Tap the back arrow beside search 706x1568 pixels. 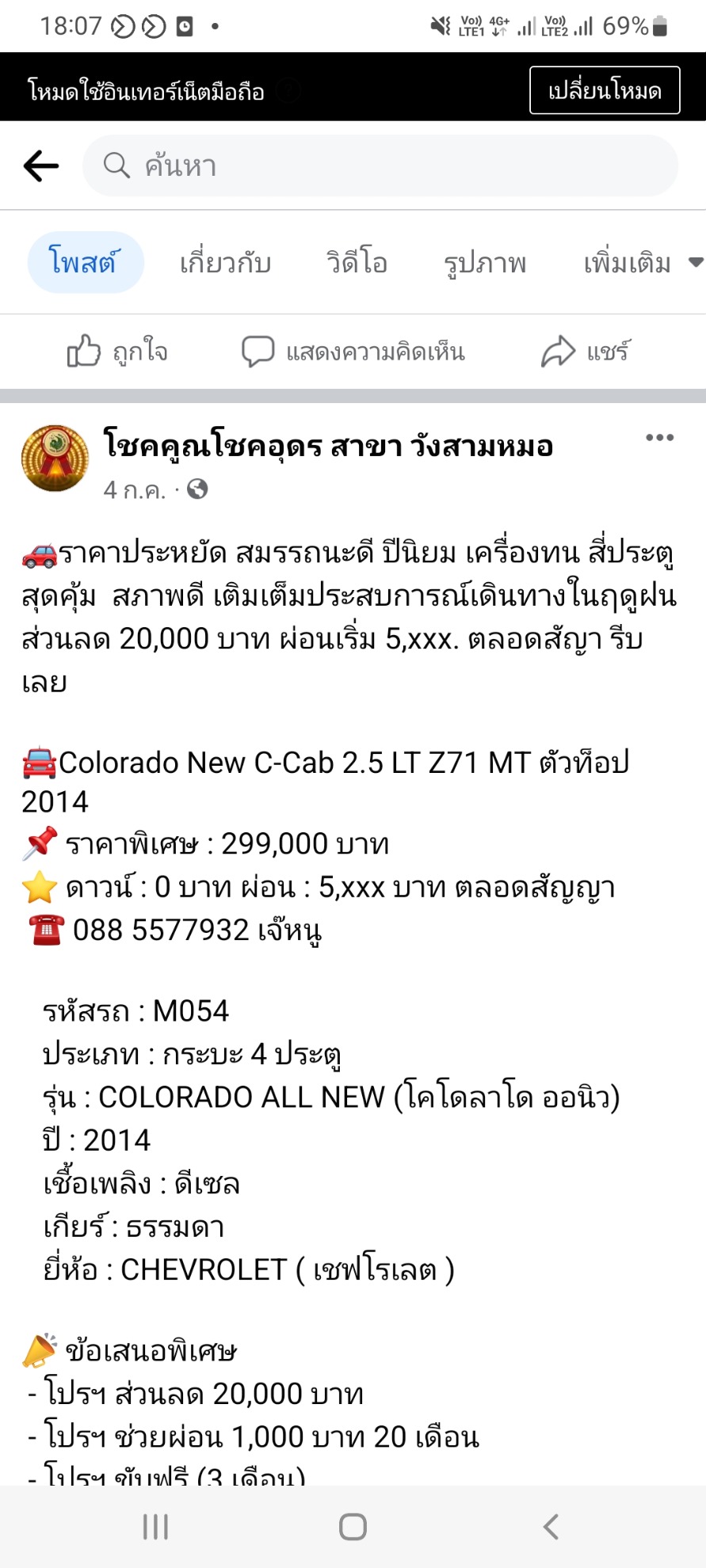pos(41,166)
